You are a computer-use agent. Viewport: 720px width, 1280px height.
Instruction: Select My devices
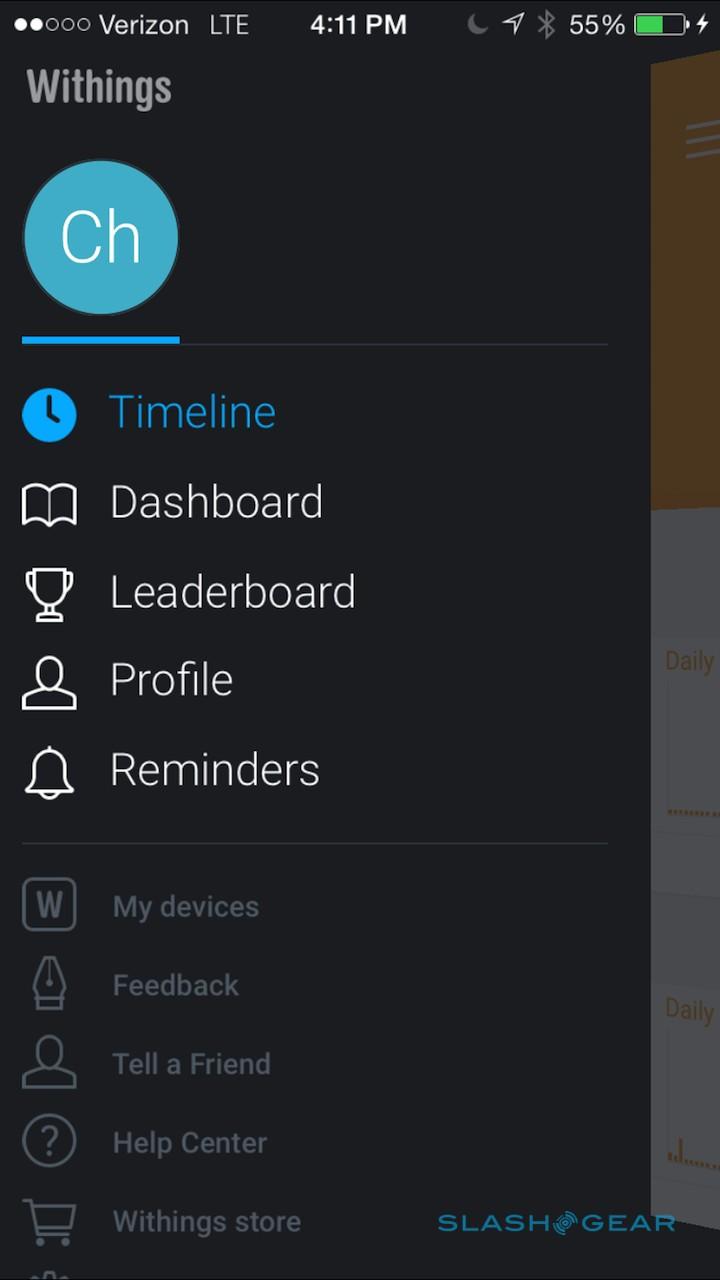[x=185, y=906]
